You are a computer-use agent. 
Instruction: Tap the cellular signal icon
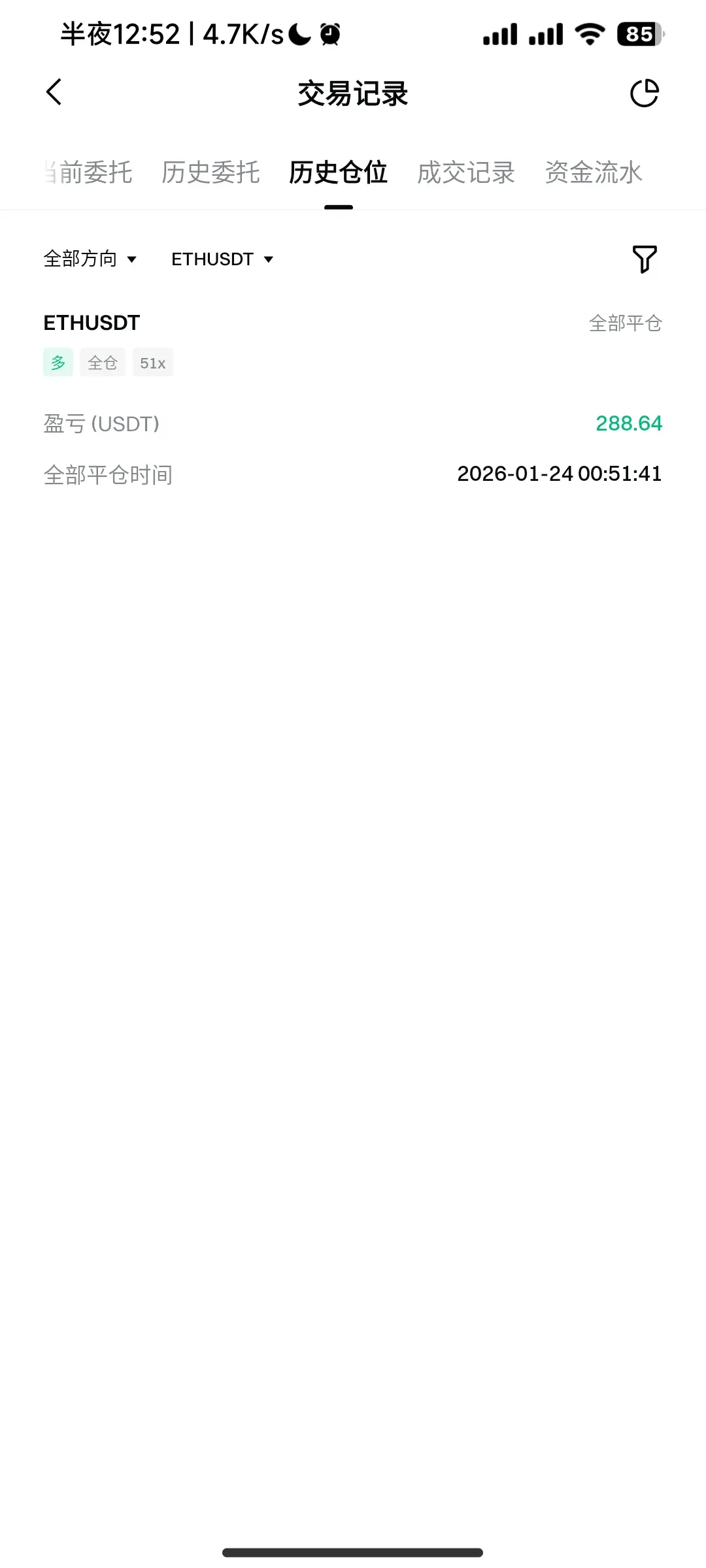coord(500,34)
